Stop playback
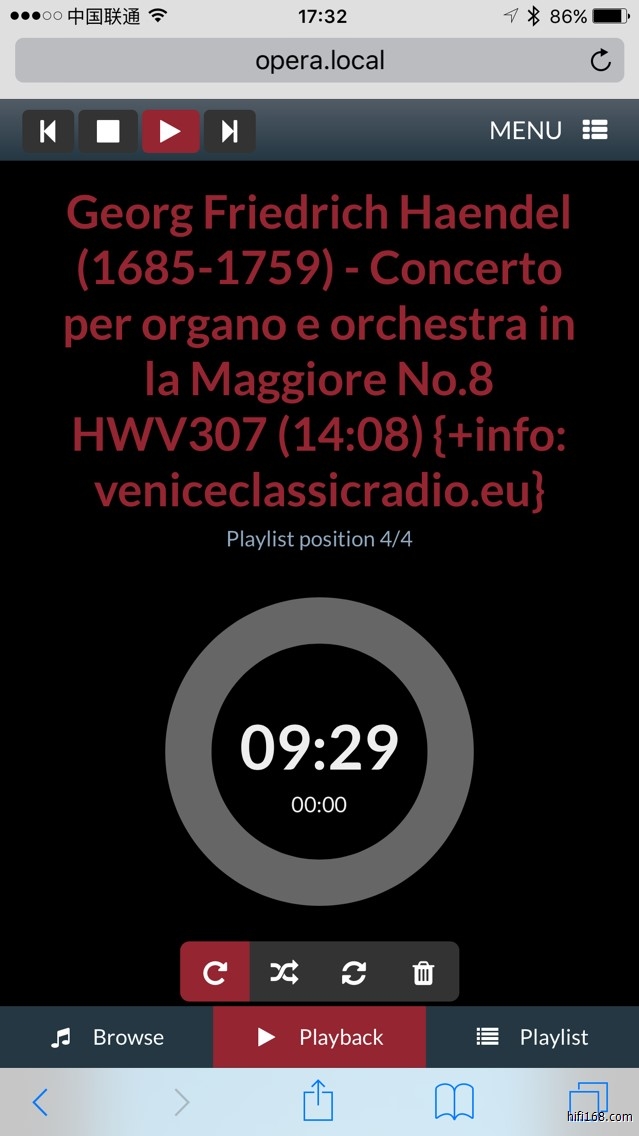Viewport: 639px width, 1136px height. [x=108, y=131]
